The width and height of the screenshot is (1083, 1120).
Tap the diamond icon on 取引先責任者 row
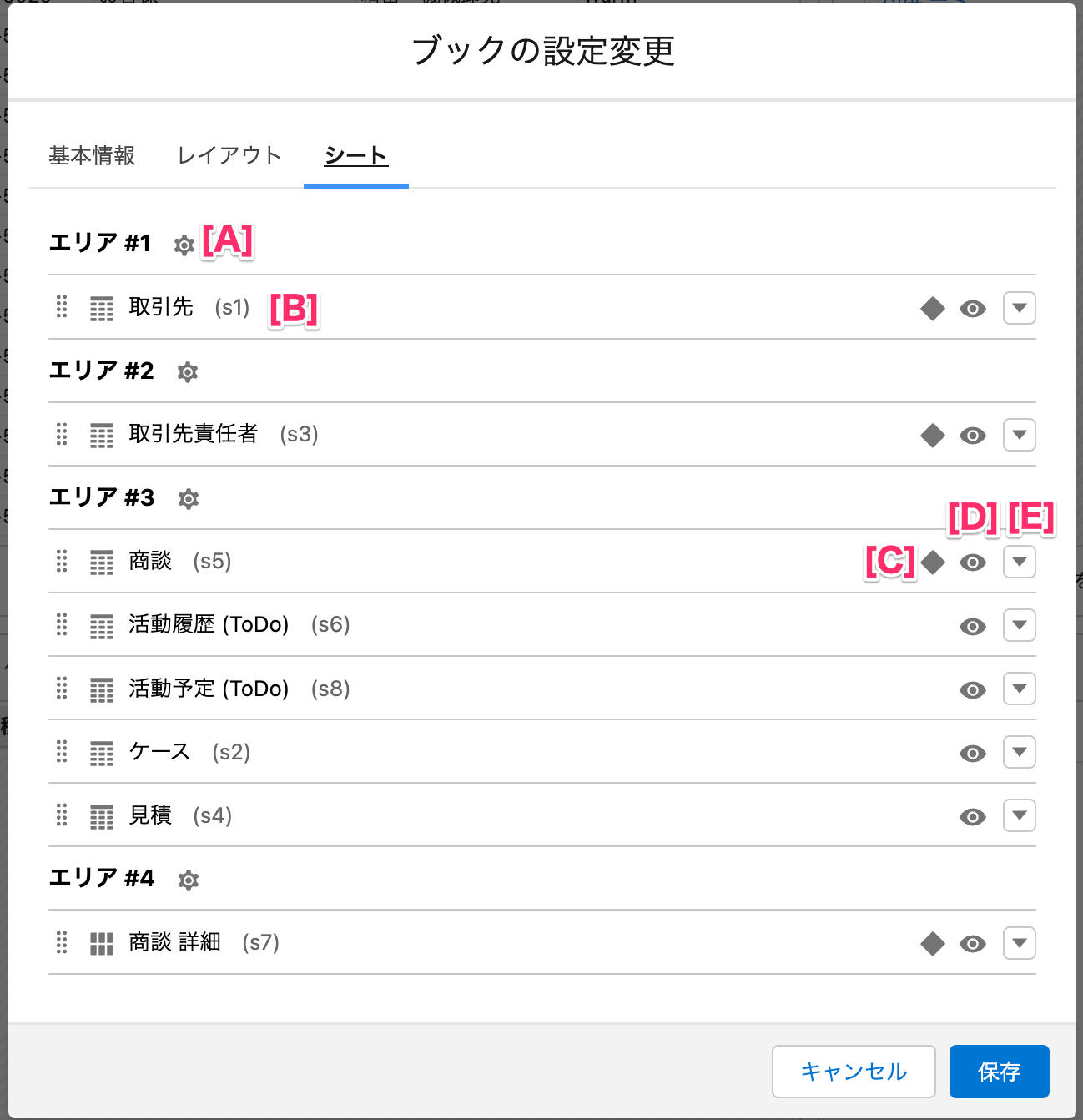tap(932, 436)
